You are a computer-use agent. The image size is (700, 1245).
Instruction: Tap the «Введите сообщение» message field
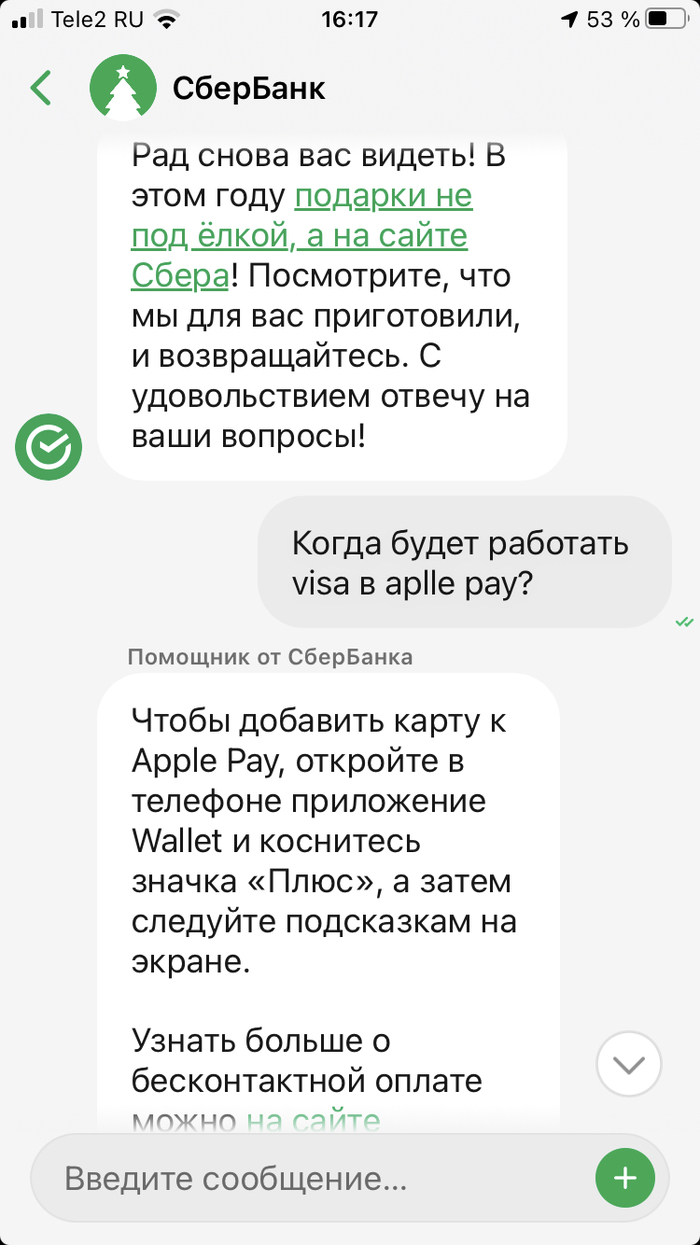click(x=310, y=1178)
